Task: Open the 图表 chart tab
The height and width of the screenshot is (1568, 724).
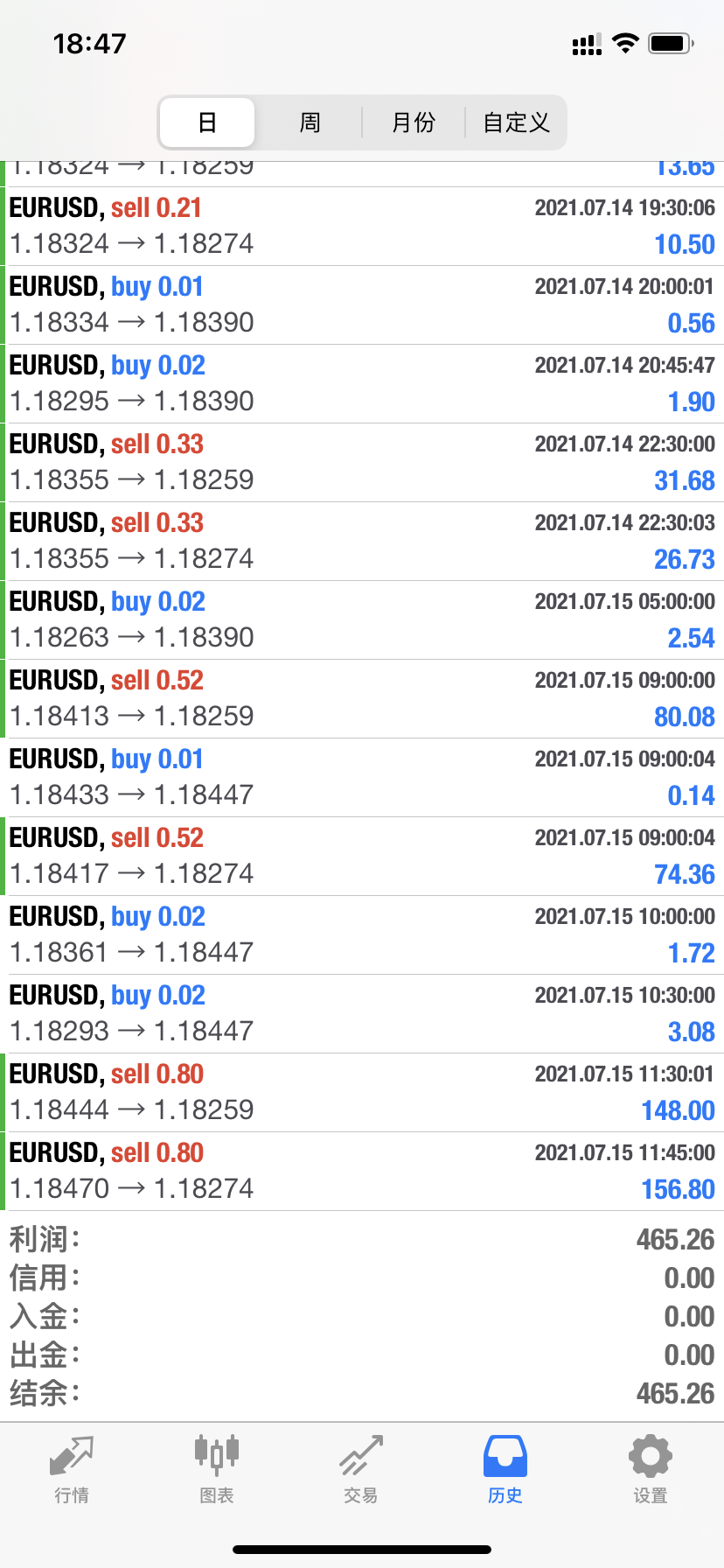Action: tap(216, 1470)
